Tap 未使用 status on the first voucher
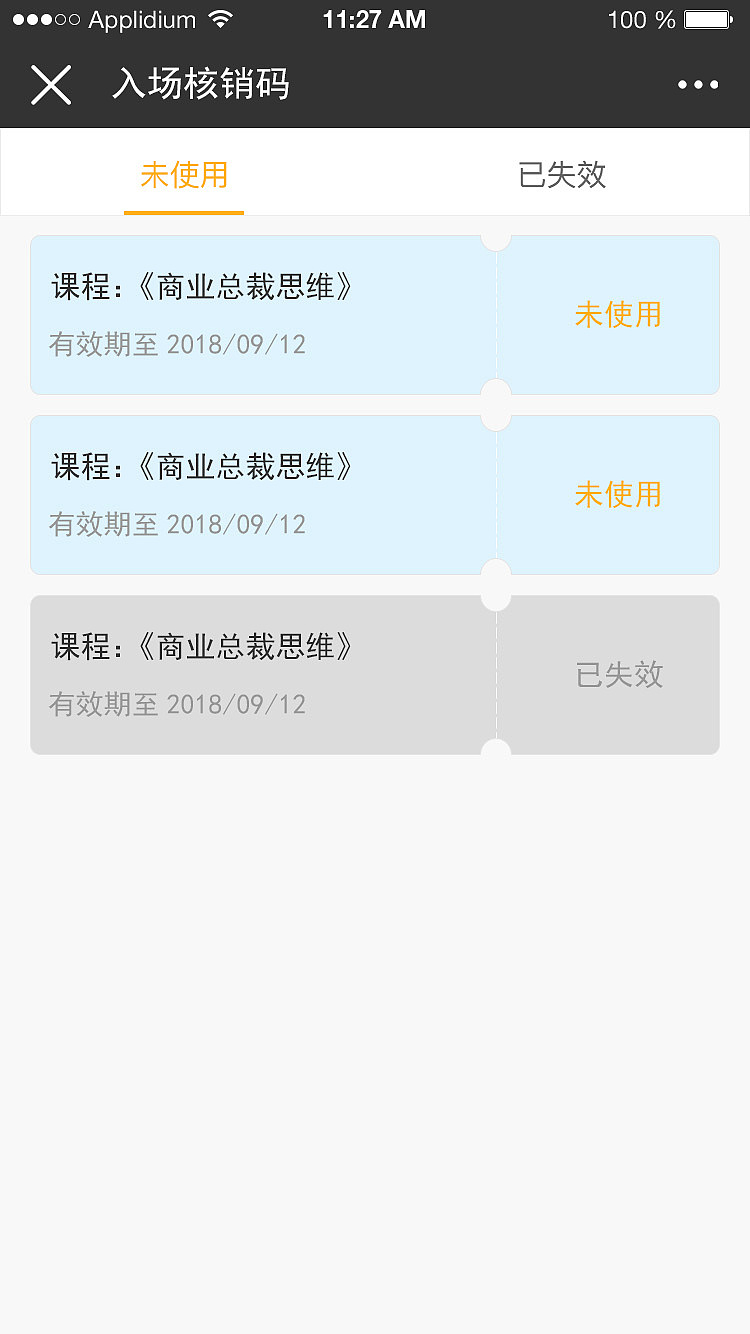This screenshot has width=750, height=1334. coord(618,315)
